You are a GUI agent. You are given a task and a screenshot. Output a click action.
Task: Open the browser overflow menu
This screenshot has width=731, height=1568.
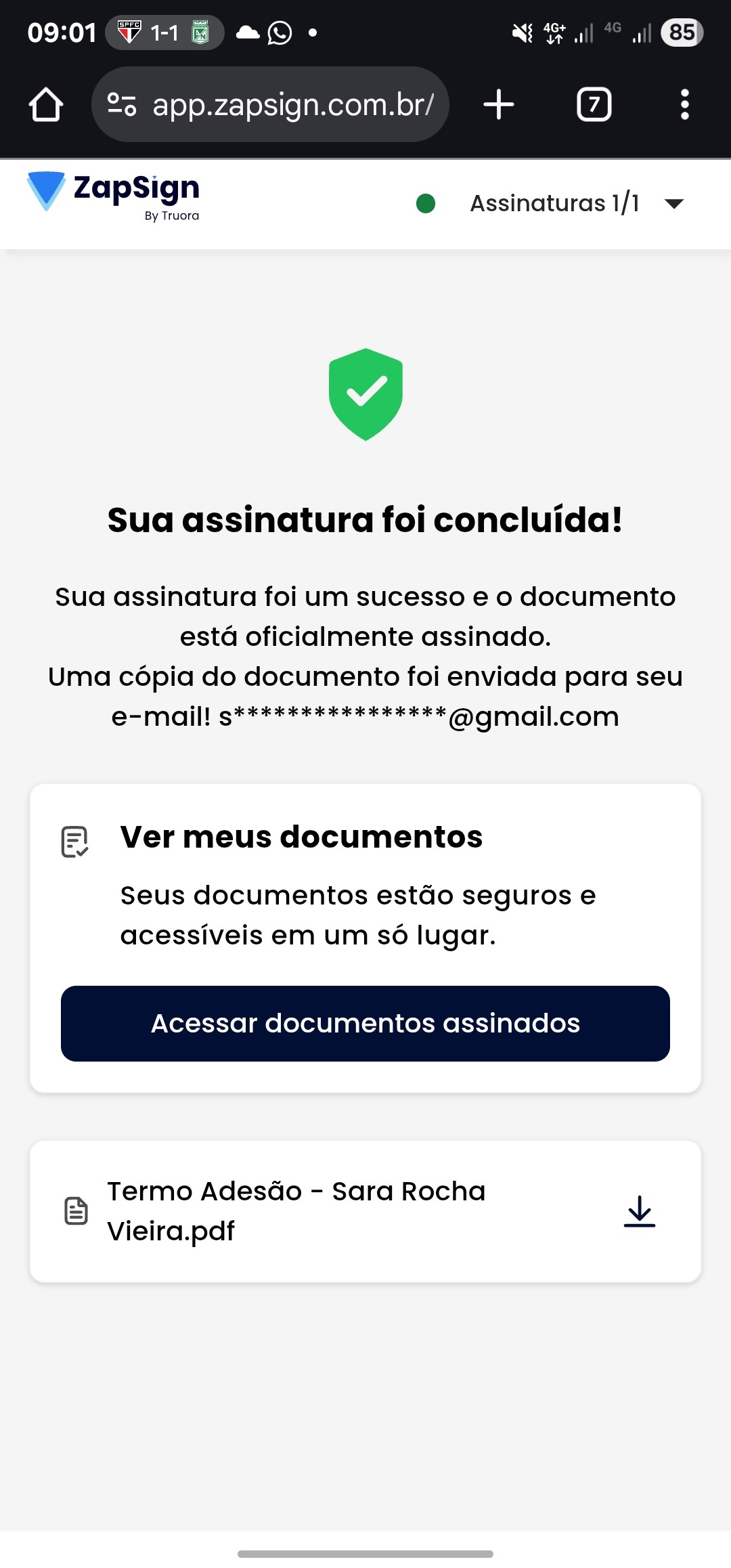pyautogui.click(x=684, y=105)
